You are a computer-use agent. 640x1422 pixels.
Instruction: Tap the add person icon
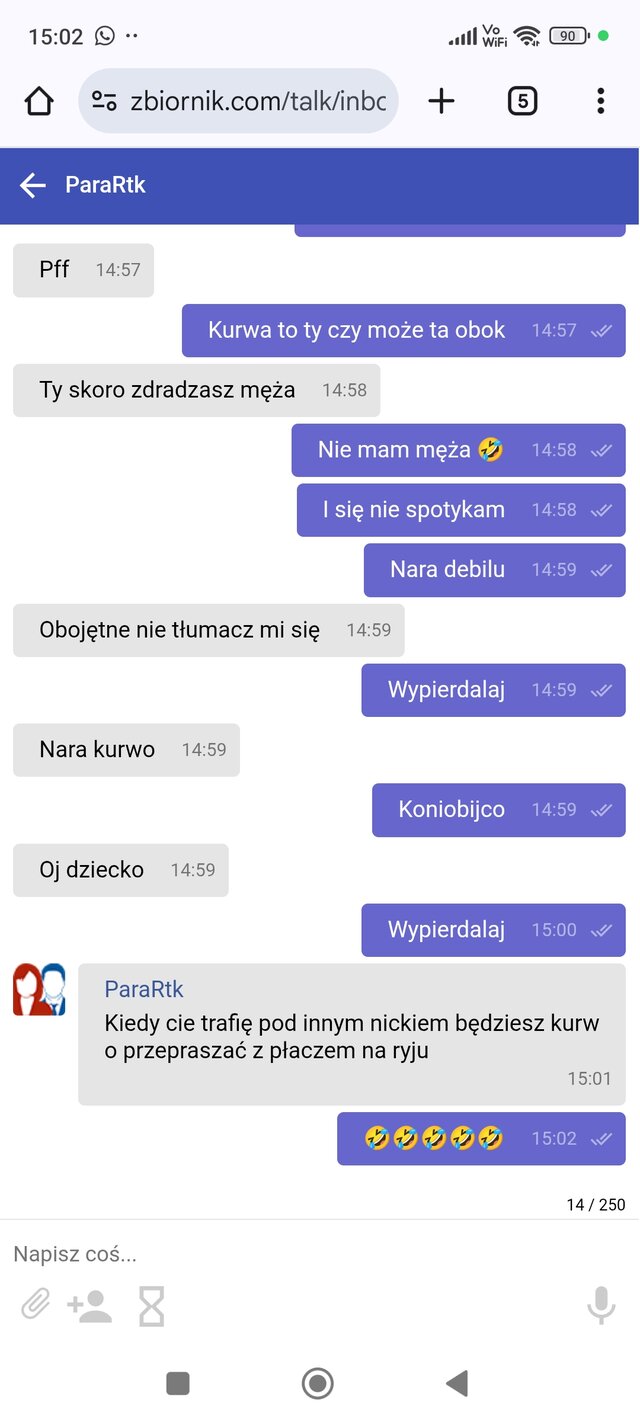click(x=90, y=1305)
